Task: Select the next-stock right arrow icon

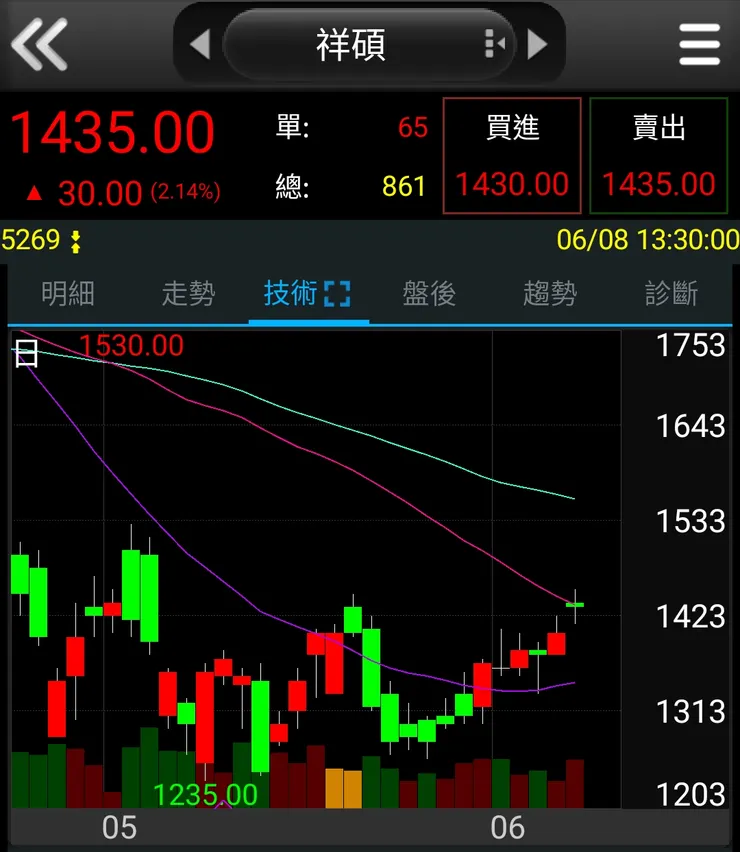Action: pos(537,44)
